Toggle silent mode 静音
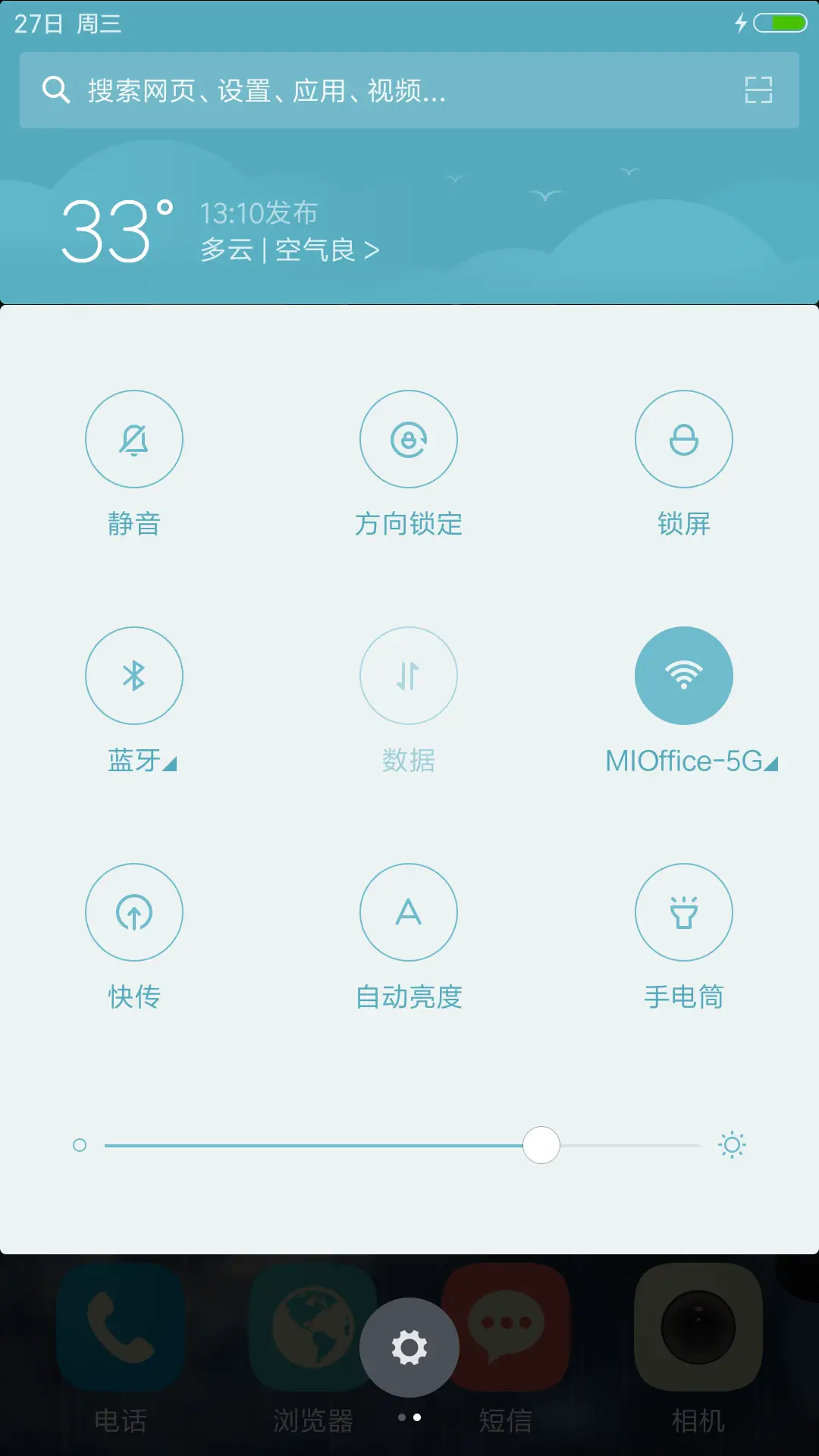The width and height of the screenshot is (819, 1456). pyautogui.click(x=134, y=439)
